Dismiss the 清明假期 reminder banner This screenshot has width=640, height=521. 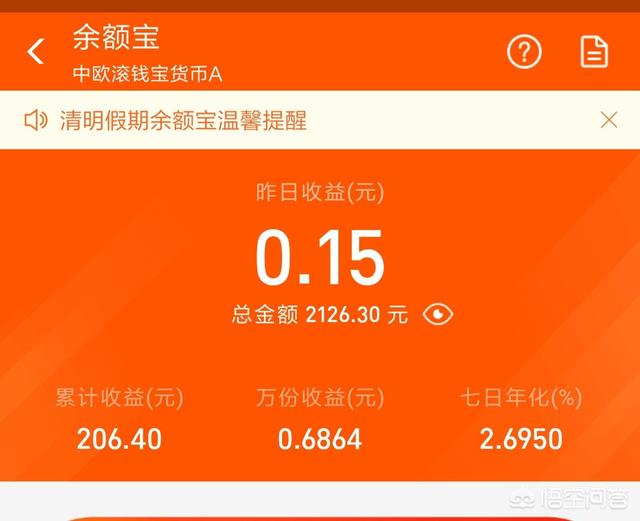point(608,120)
